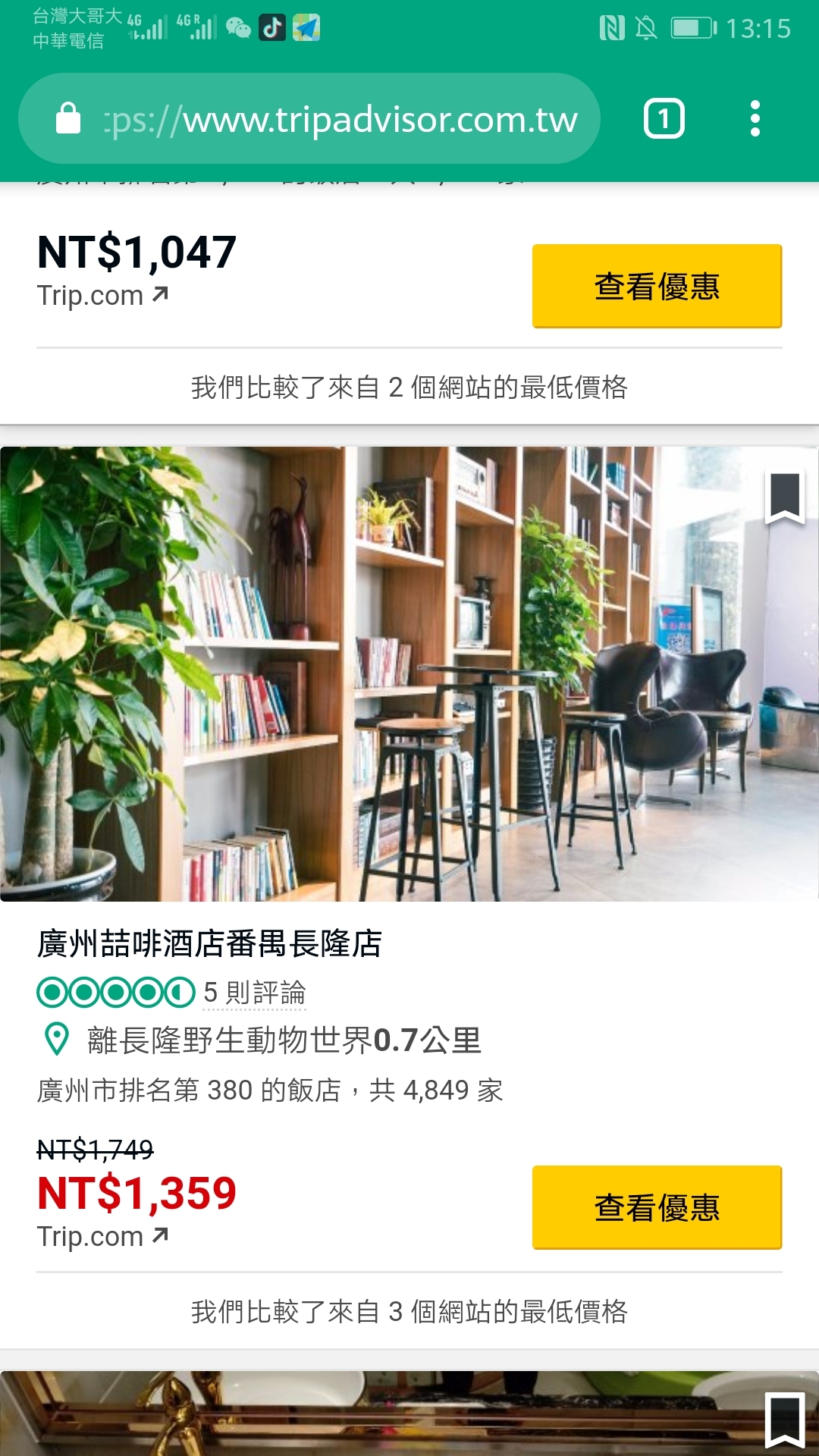Bookmark the hotel at the bottom
819x1456 pixels.
[784, 1418]
